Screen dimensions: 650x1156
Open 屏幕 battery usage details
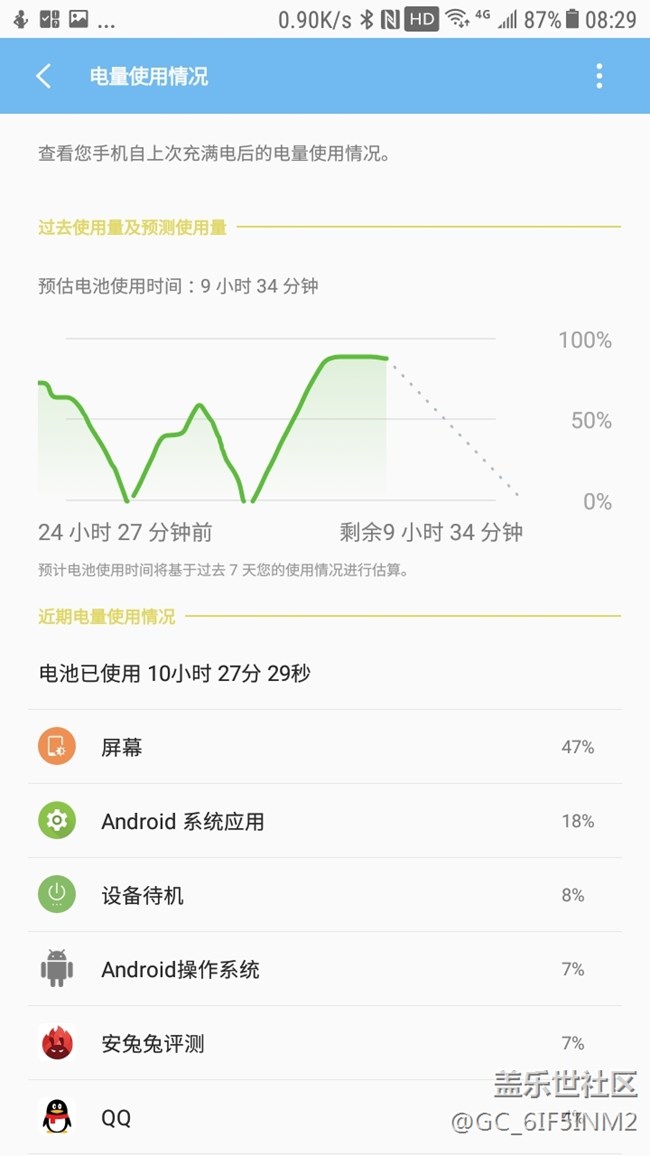[324, 747]
